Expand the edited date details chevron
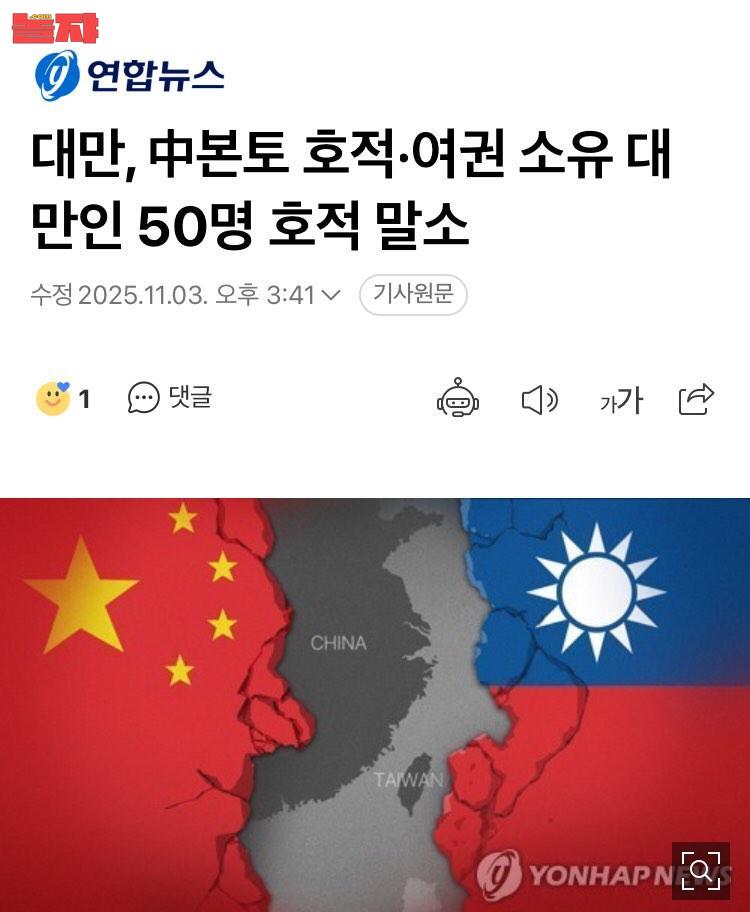The width and height of the screenshot is (750, 912). (333, 295)
